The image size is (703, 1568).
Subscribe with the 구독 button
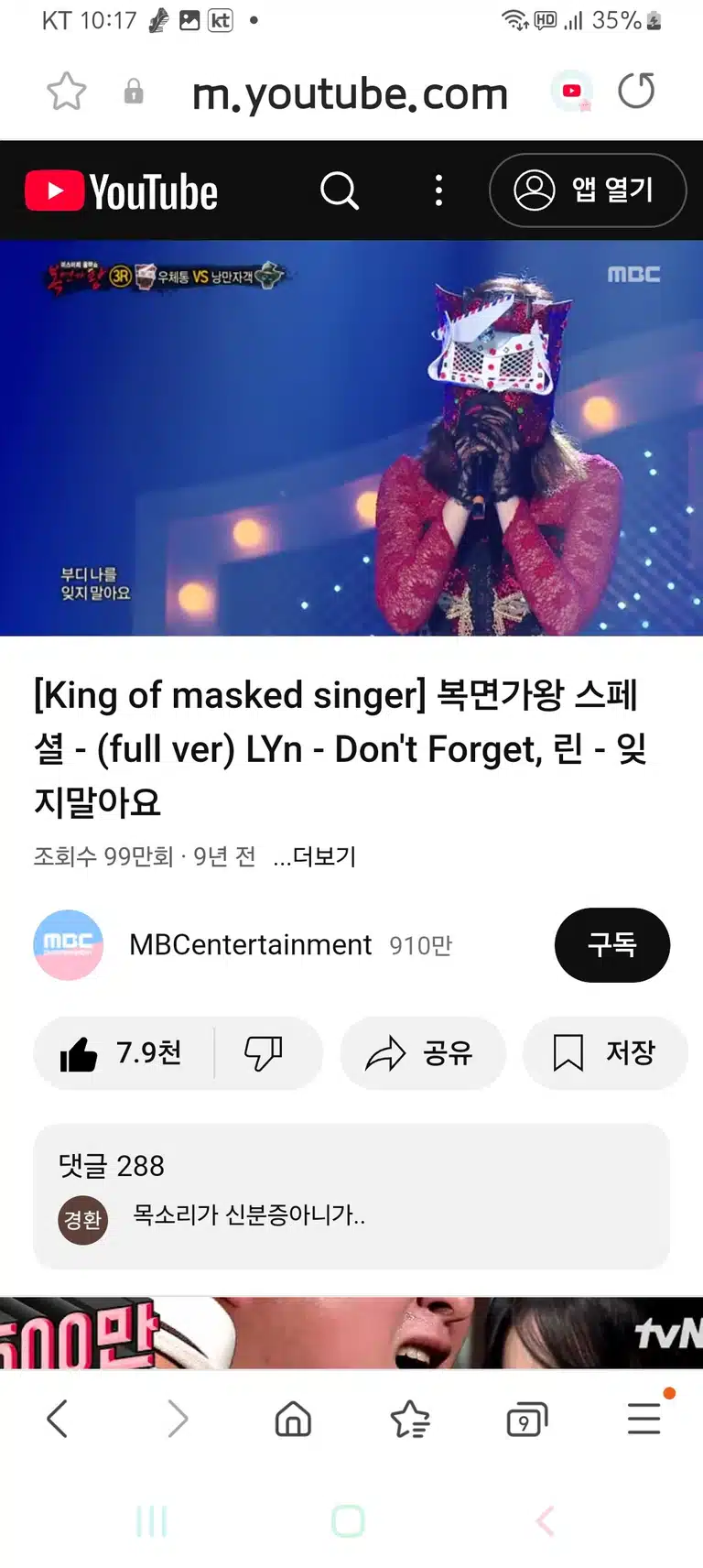[x=612, y=944]
